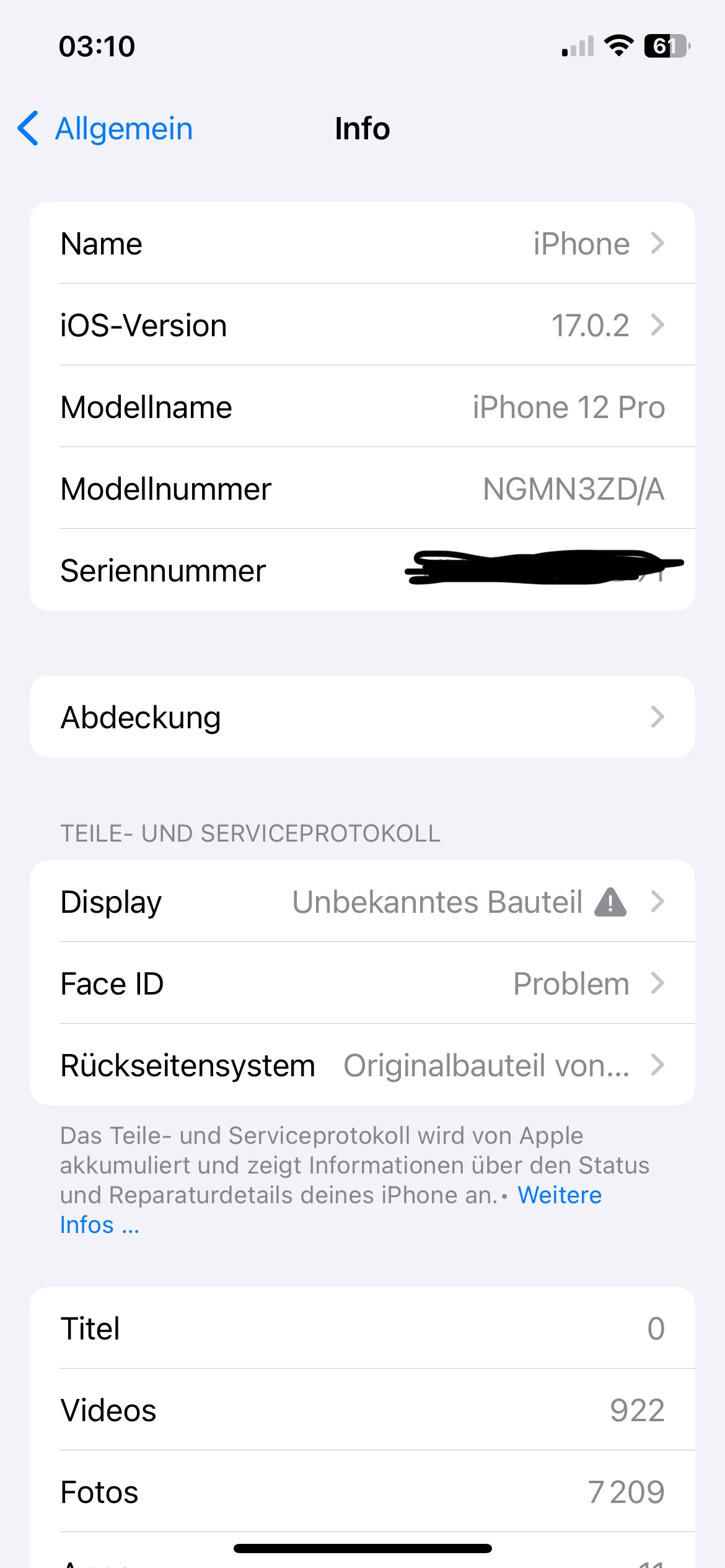
Task: Open Display Unbekanntes Bauteil details
Action: tap(362, 902)
